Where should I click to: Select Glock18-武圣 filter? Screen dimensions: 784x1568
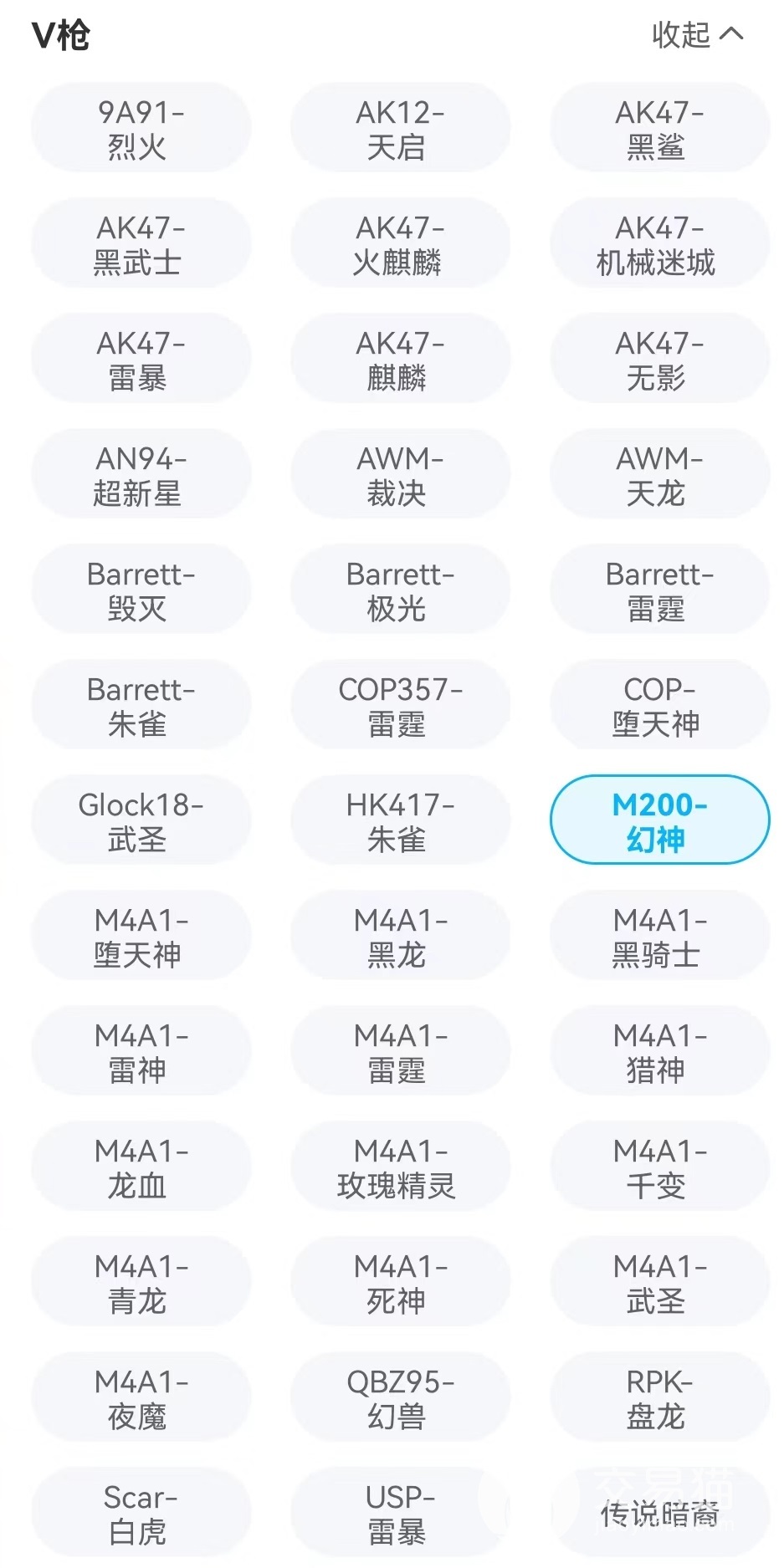(141, 821)
